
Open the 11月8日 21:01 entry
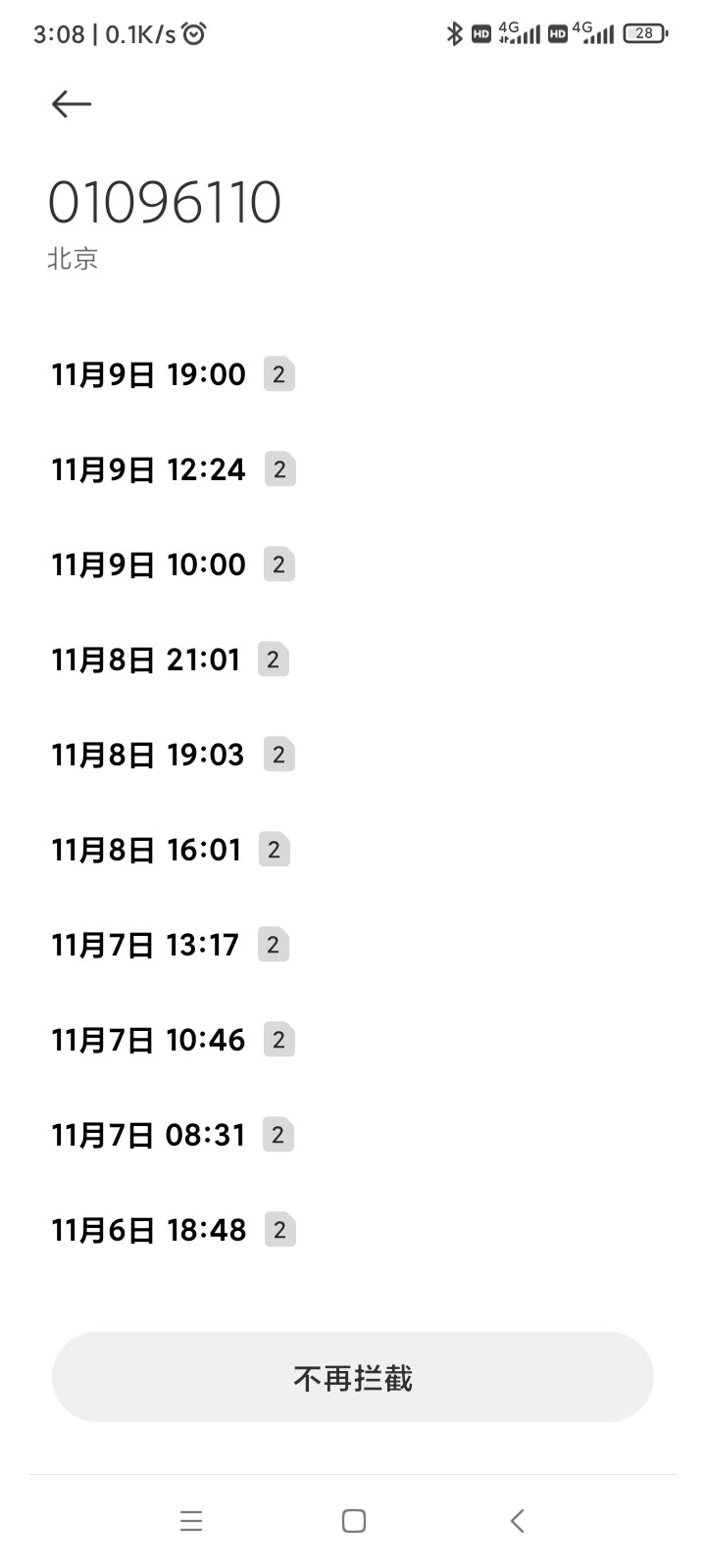point(353,660)
